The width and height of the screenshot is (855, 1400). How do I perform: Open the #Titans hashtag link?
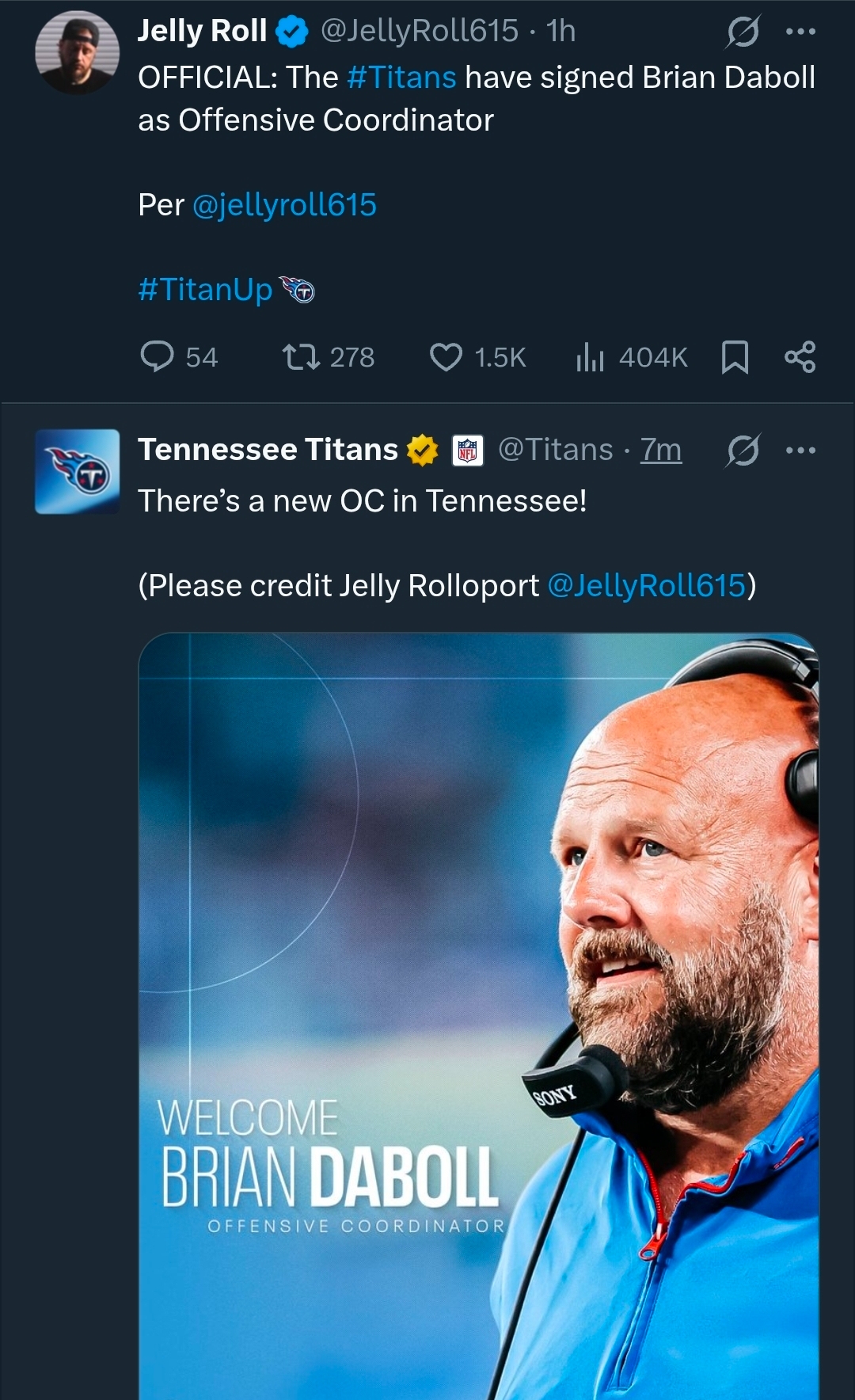pyautogui.click(x=401, y=78)
